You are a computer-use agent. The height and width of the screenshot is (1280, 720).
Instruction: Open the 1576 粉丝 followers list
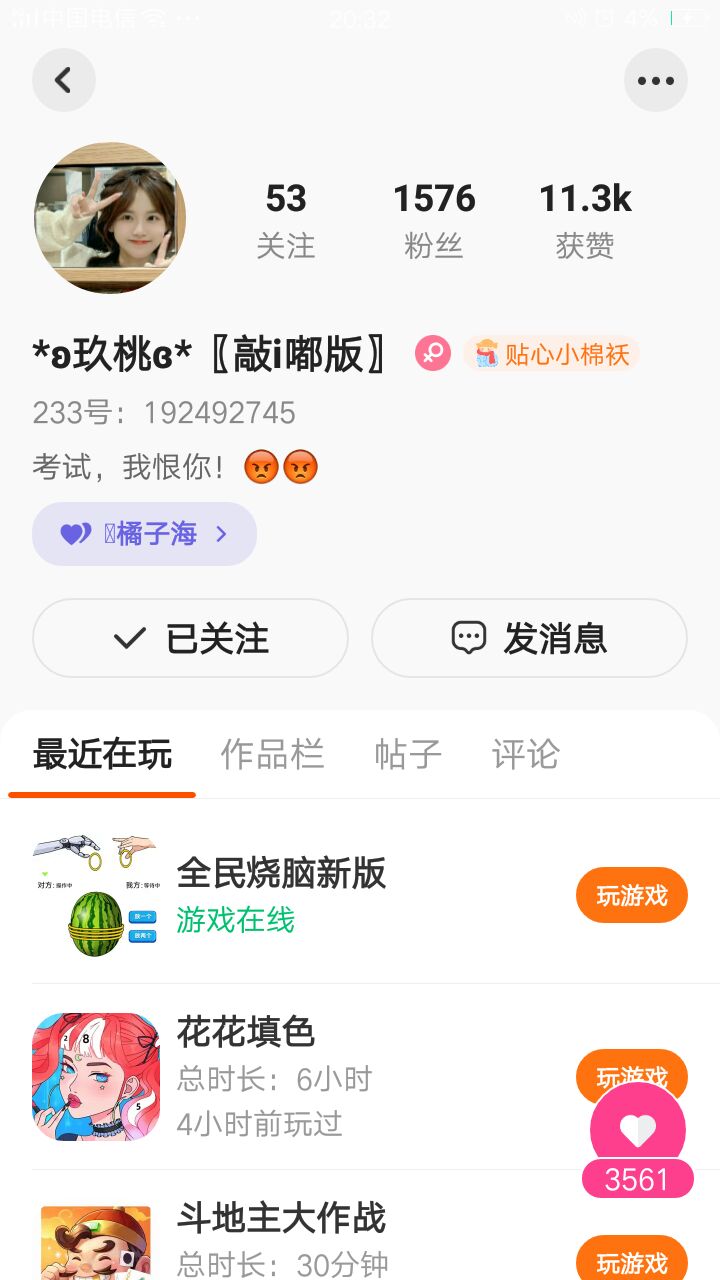pyautogui.click(x=433, y=220)
